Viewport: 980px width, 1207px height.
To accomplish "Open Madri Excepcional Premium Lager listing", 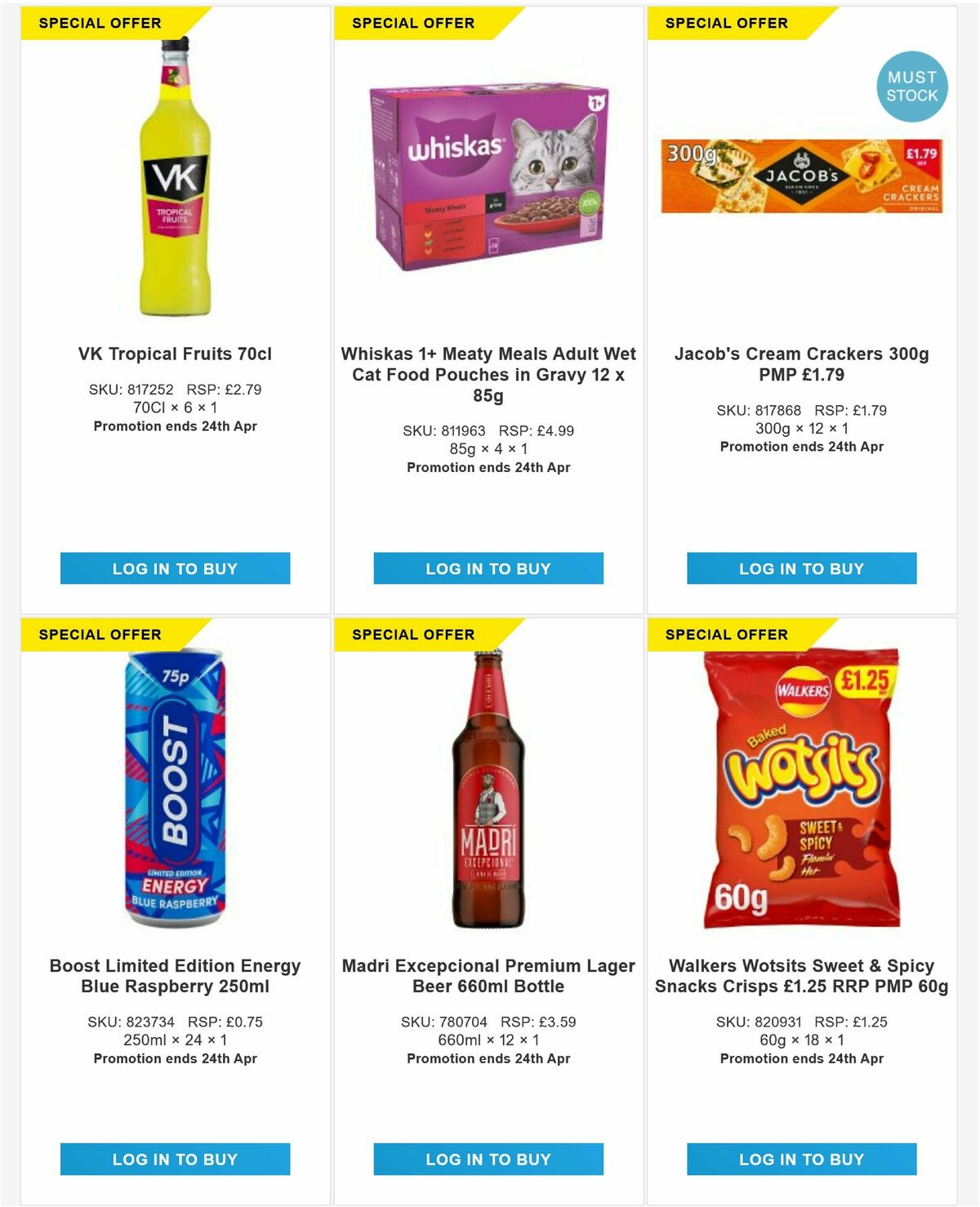I will coord(488,975).
